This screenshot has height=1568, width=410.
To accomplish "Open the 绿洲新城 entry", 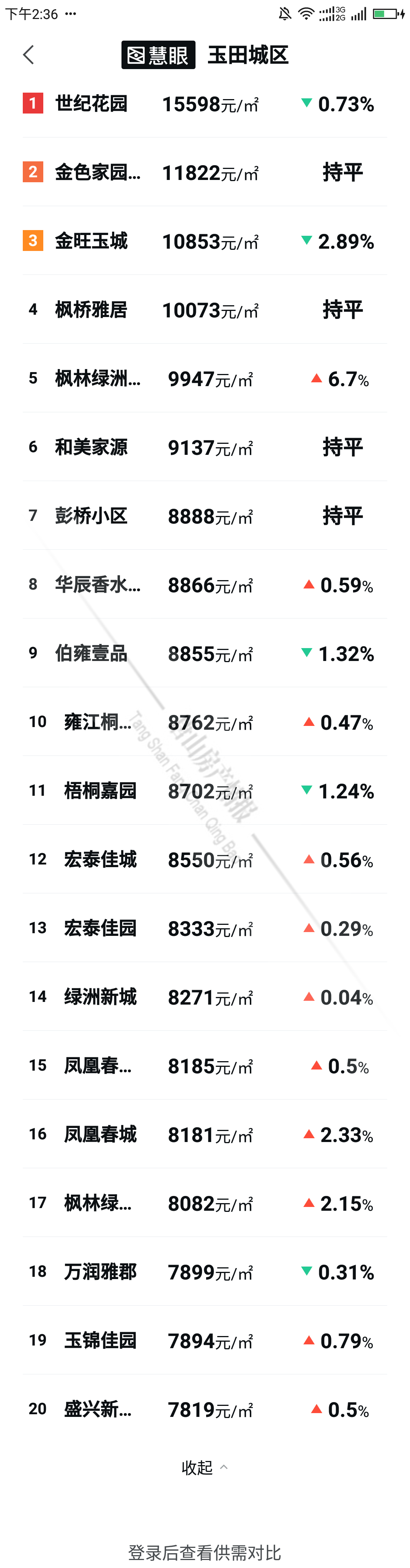I will 100,997.
